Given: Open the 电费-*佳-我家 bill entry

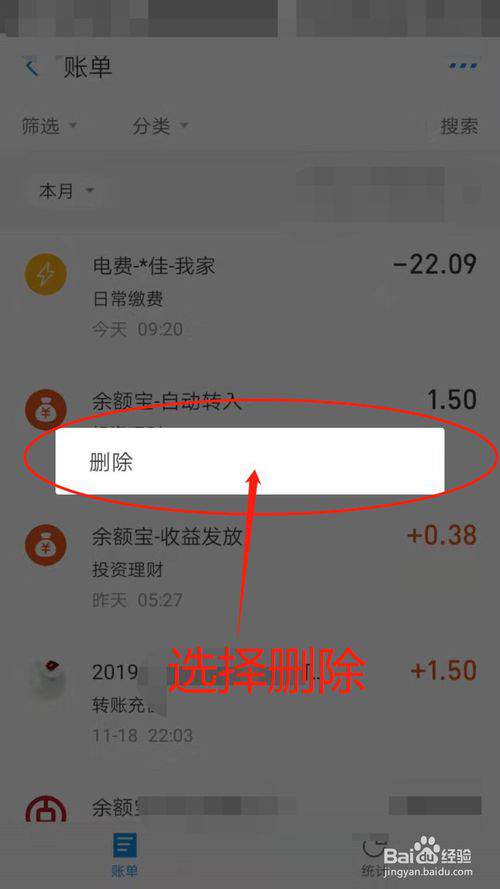Looking at the screenshot, I should (x=250, y=297).
